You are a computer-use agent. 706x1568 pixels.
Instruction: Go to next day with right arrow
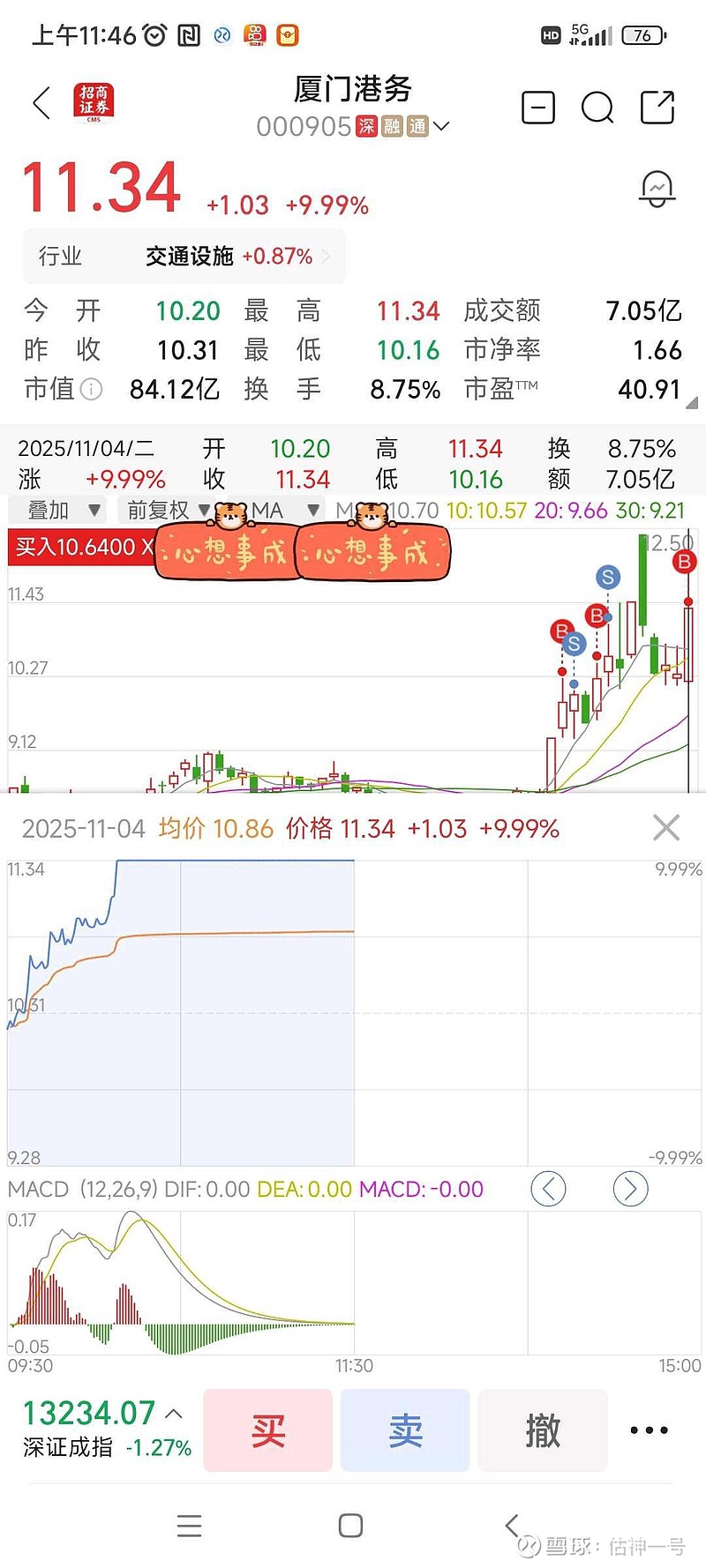[x=630, y=1189]
